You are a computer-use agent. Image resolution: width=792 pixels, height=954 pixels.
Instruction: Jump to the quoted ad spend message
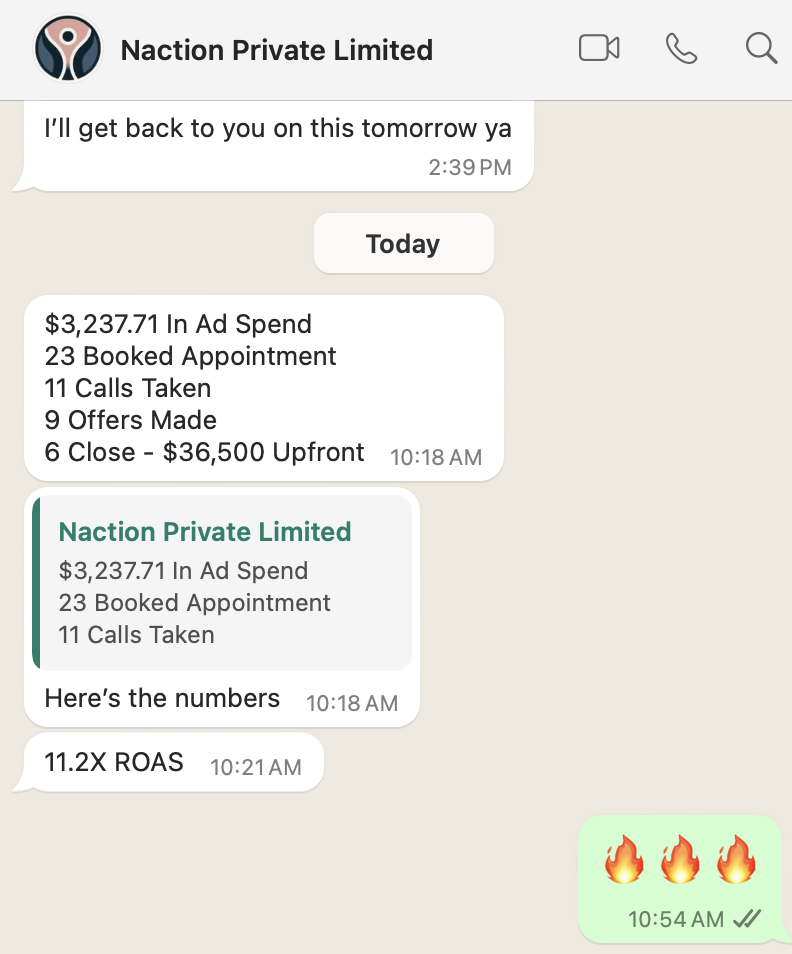click(x=222, y=582)
